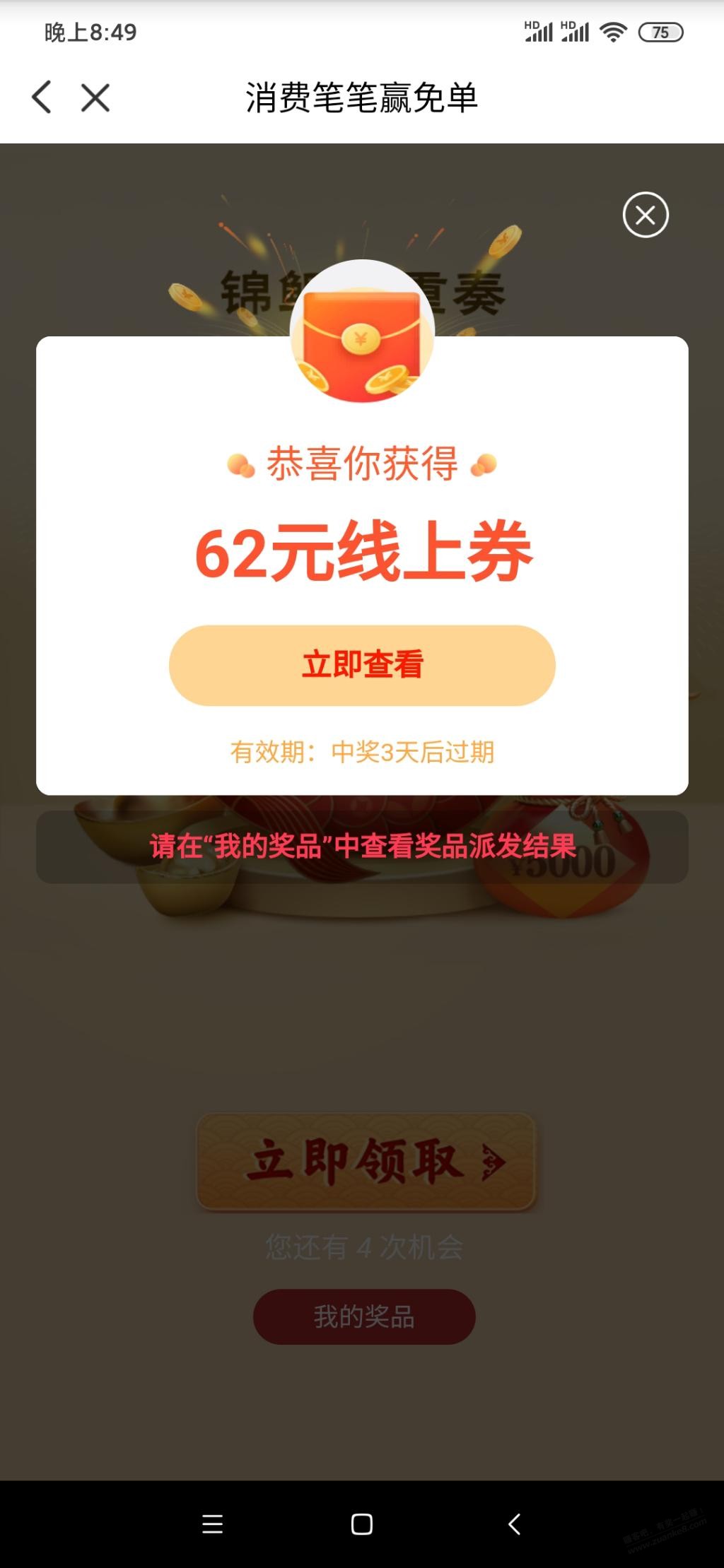This screenshot has width=724, height=1568.
Task: Go back using the header arrow
Action: 42,98
